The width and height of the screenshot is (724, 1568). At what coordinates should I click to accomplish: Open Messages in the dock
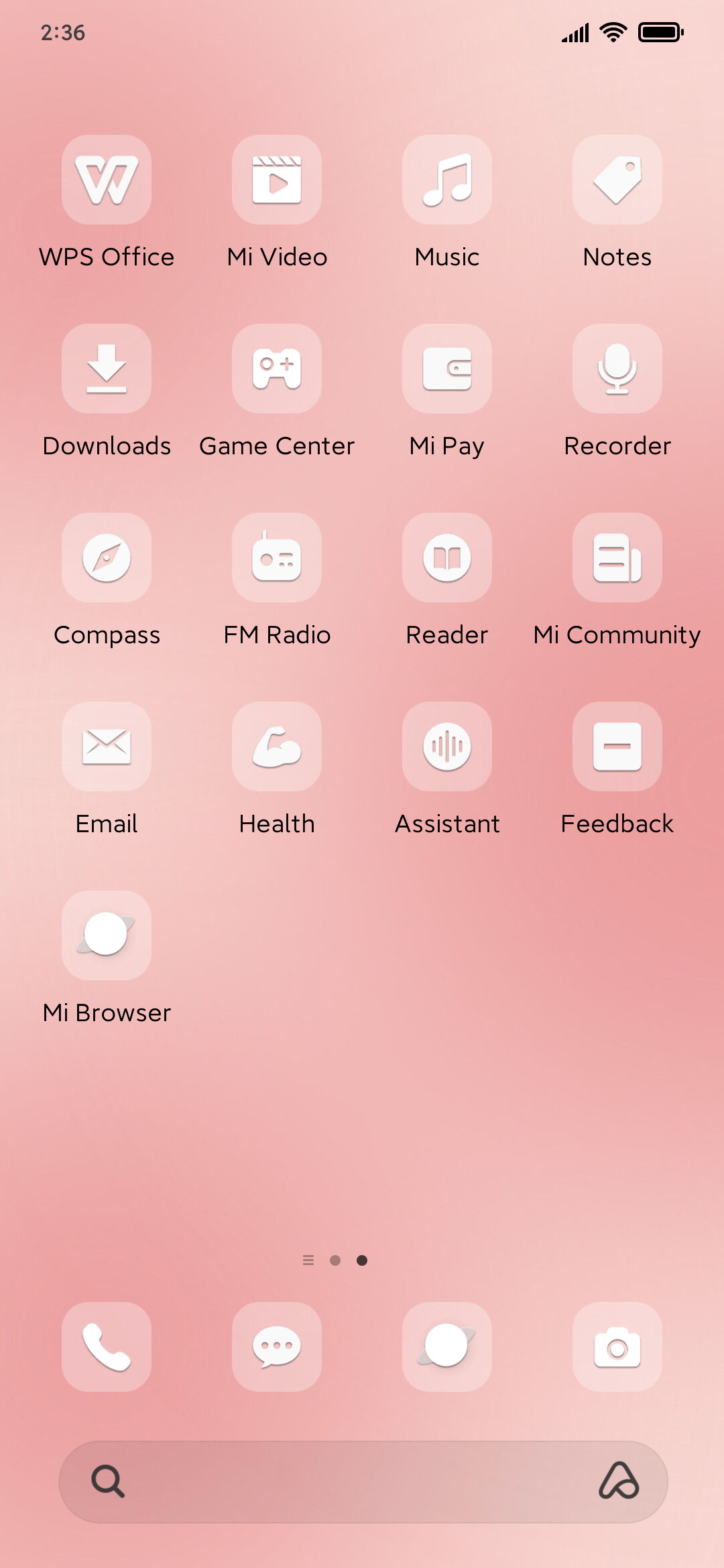tap(277, 1347)
